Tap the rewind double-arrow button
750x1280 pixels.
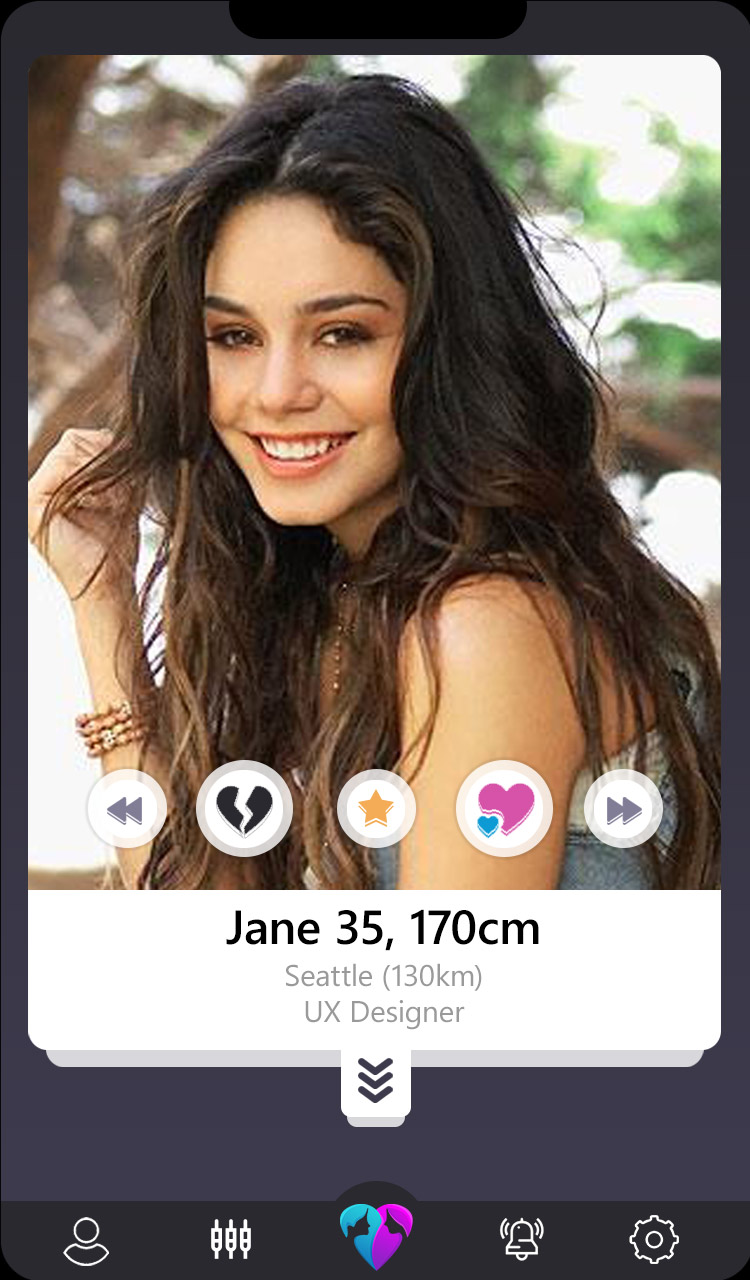126,809
